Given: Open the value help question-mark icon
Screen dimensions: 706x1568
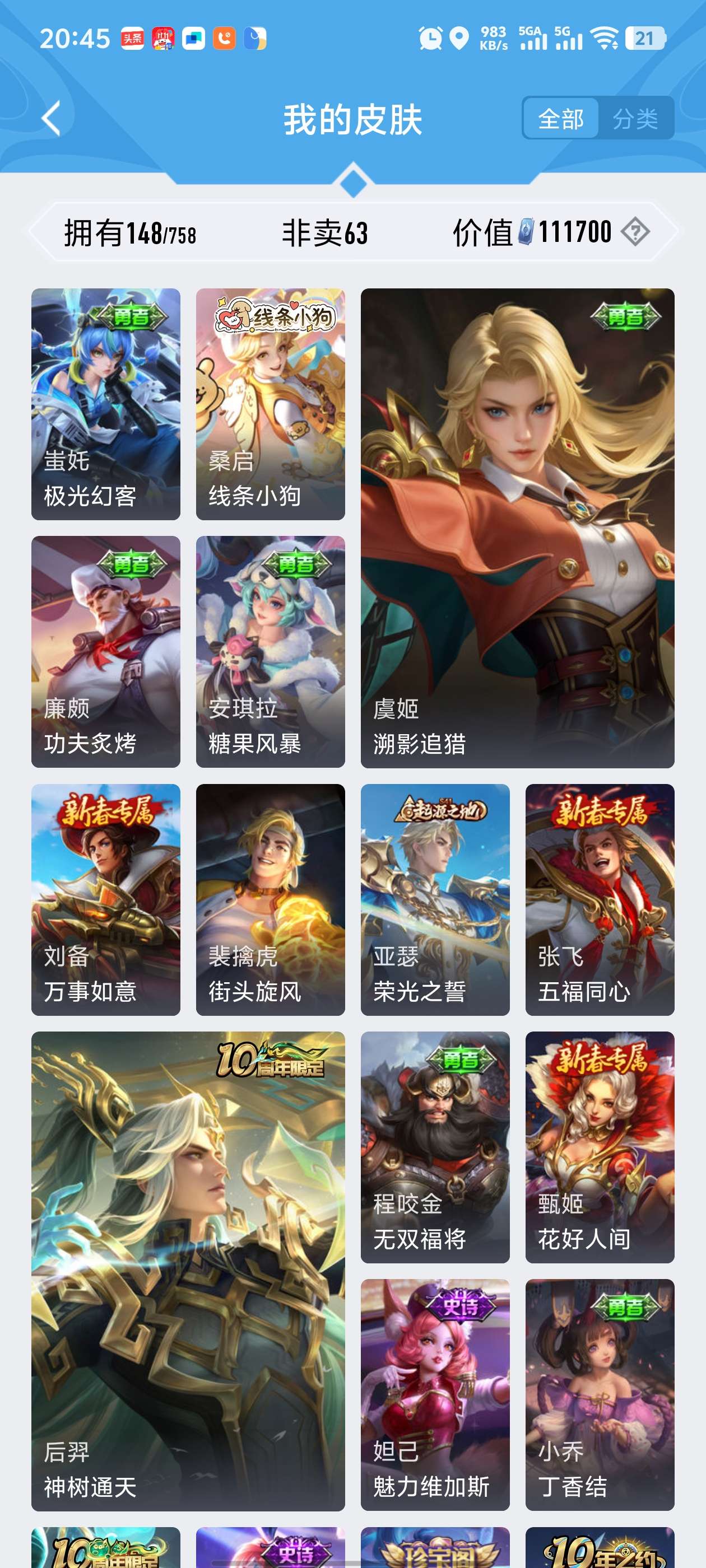Looking at the screenshot, I should pyautogui.click(x=635, y=232).
